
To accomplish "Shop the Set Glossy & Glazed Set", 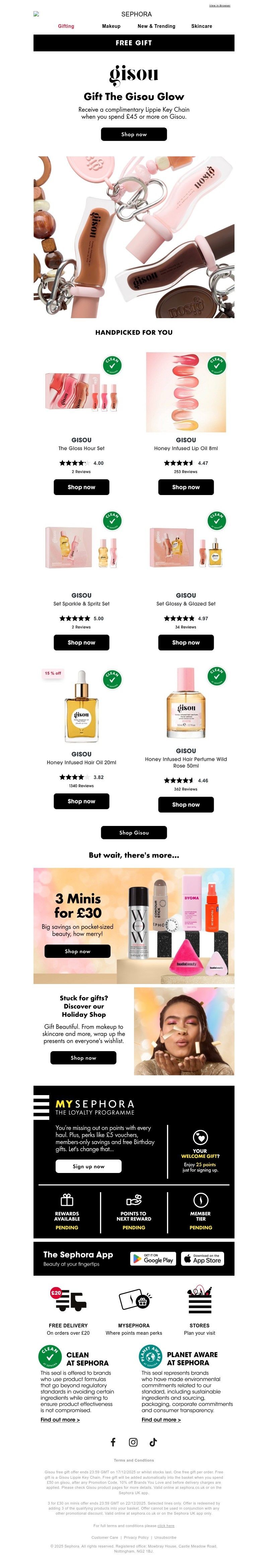I will pos(186,642).
